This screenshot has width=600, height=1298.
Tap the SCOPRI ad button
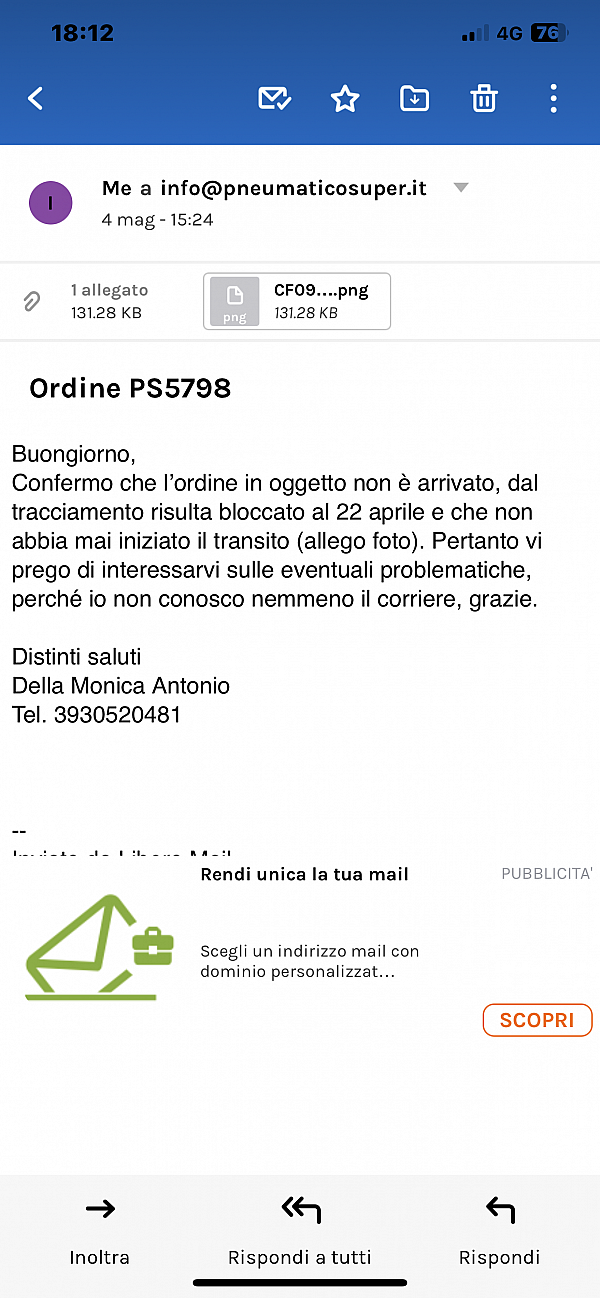tap(537, 1020)
